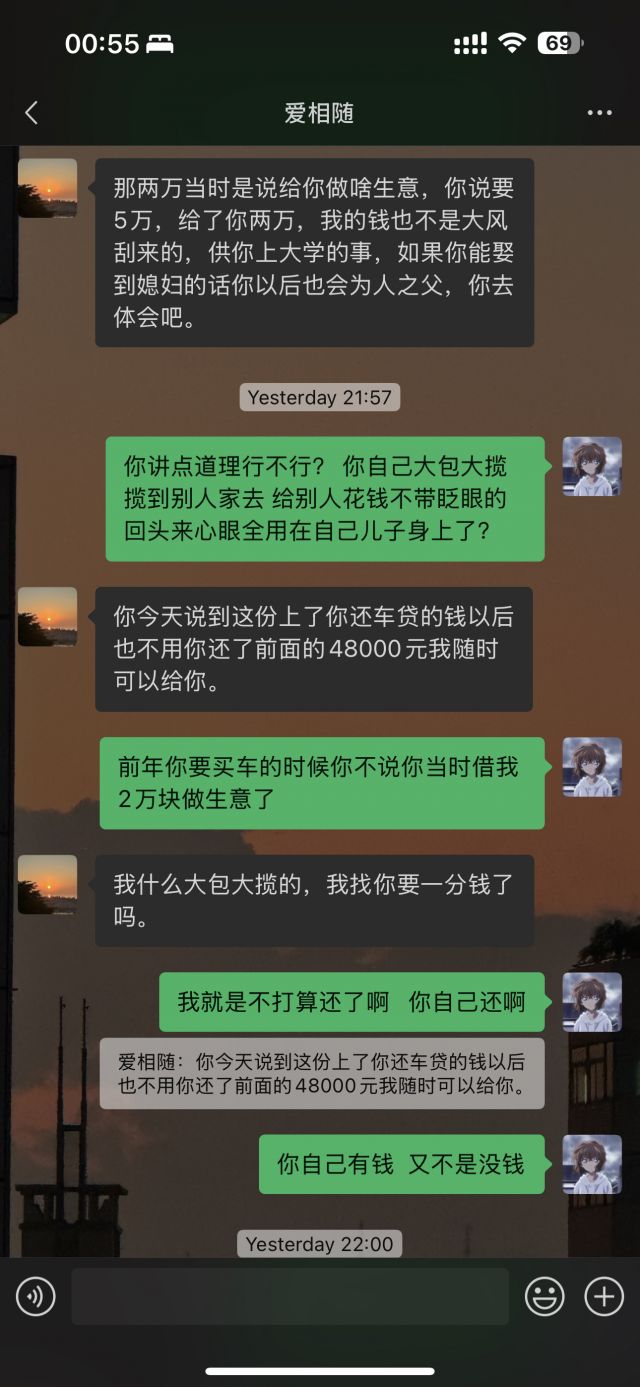The height and width of the screenshot is (1387, 640).
Task: Open the contact's sunset avatar beside 那两万当时 message
Action: coord(47,188)
